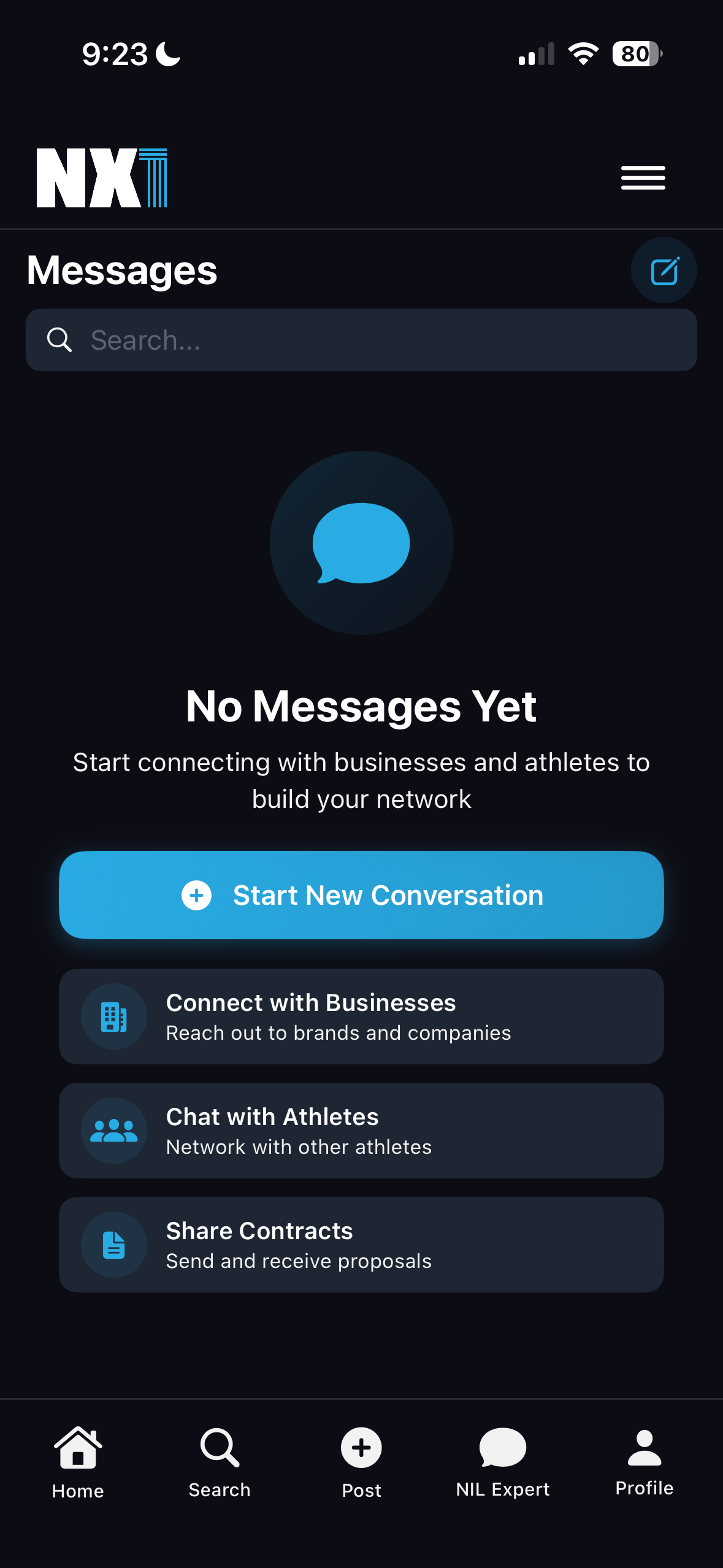This screenshot has width=723, height=1568.
Task: Tap the compose new message icon
Action: tap(664, 270)
